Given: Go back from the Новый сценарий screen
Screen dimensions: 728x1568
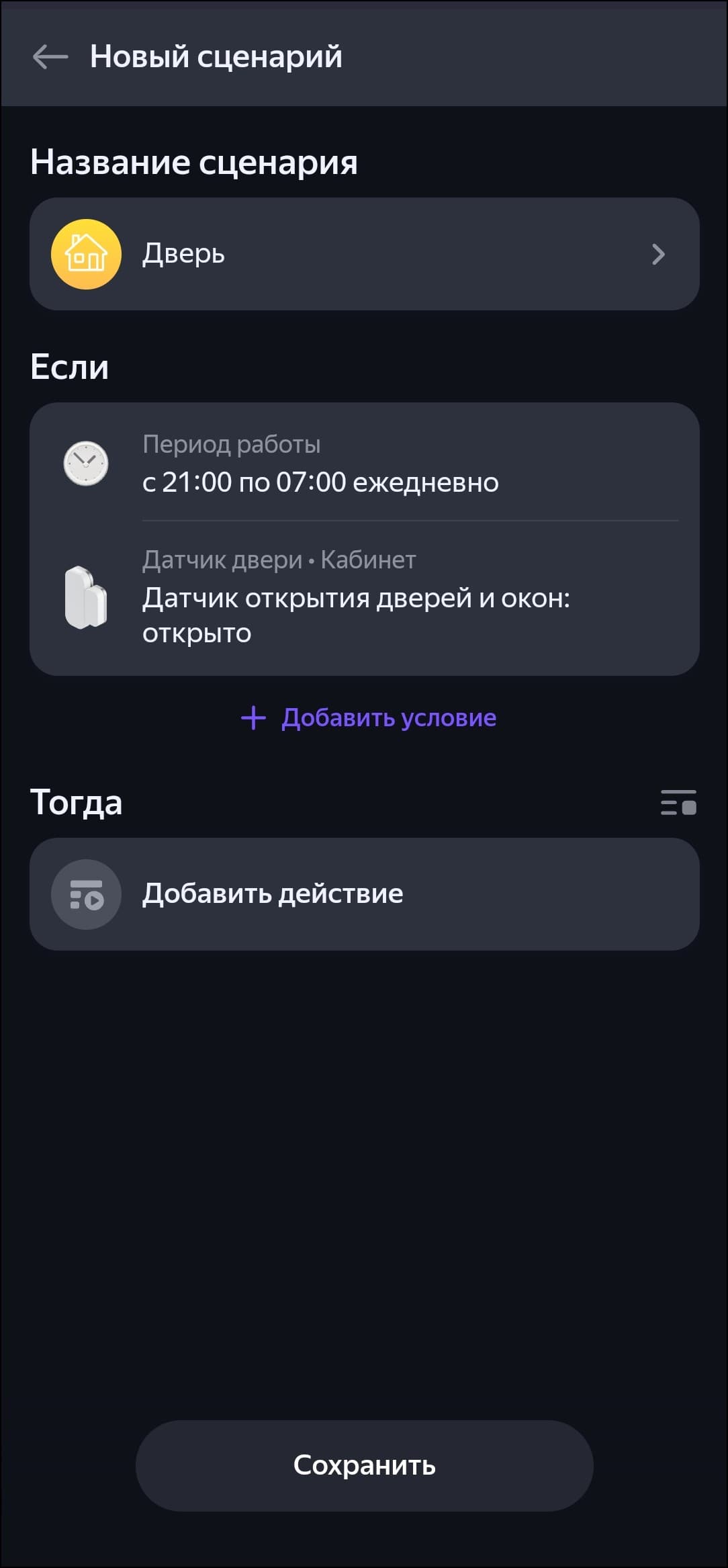Looking at the screenshot, I should point(50,57).
